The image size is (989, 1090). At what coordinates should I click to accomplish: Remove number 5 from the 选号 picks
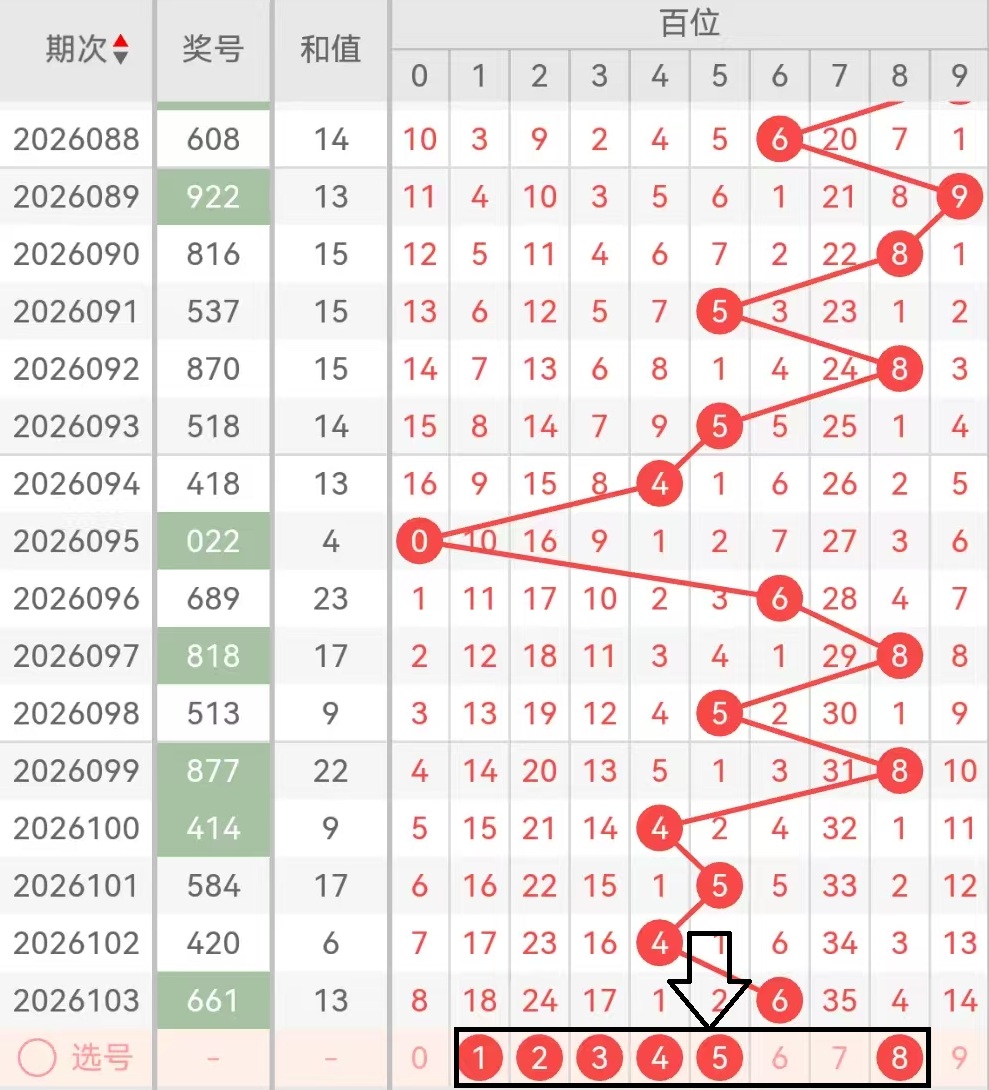coord(719,1058)
